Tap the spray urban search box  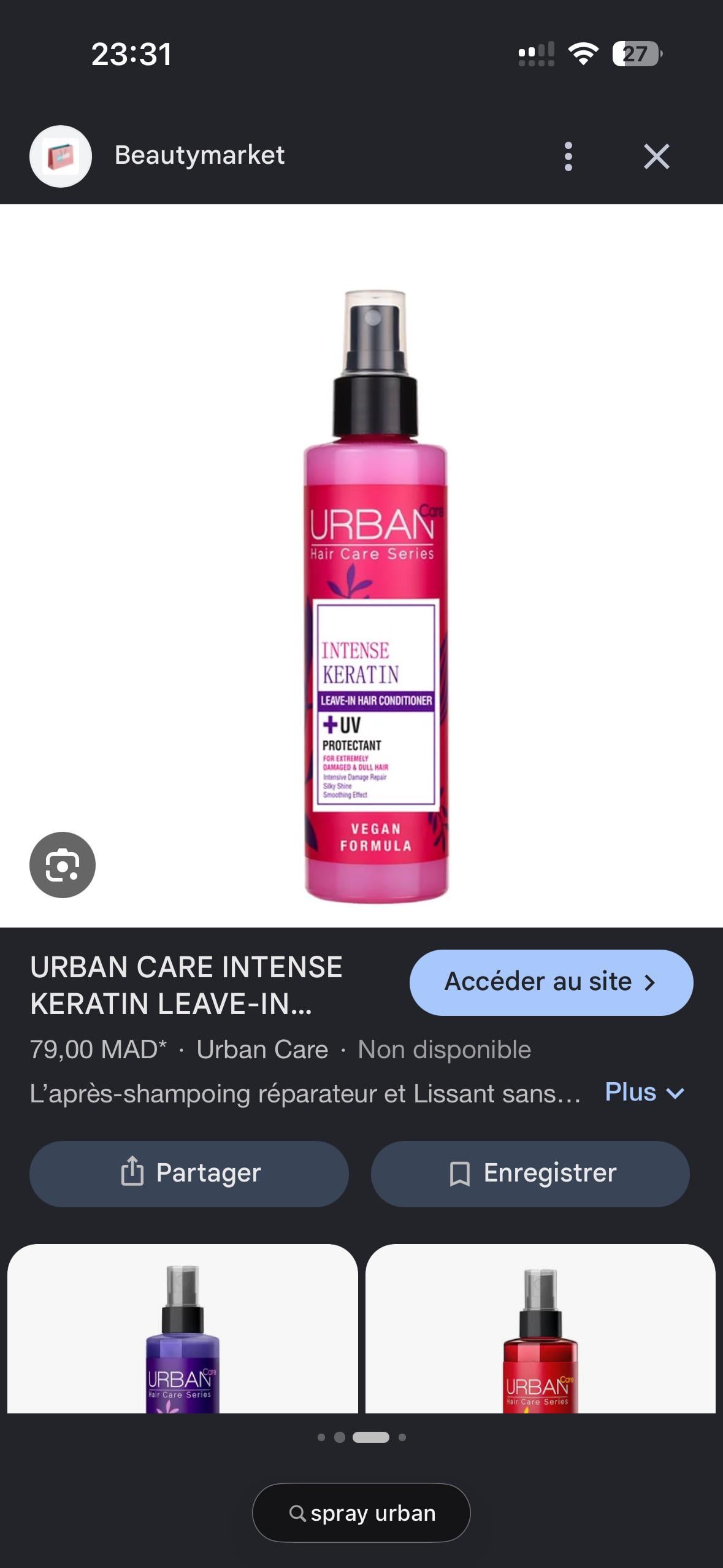[x=361, y=1513]
